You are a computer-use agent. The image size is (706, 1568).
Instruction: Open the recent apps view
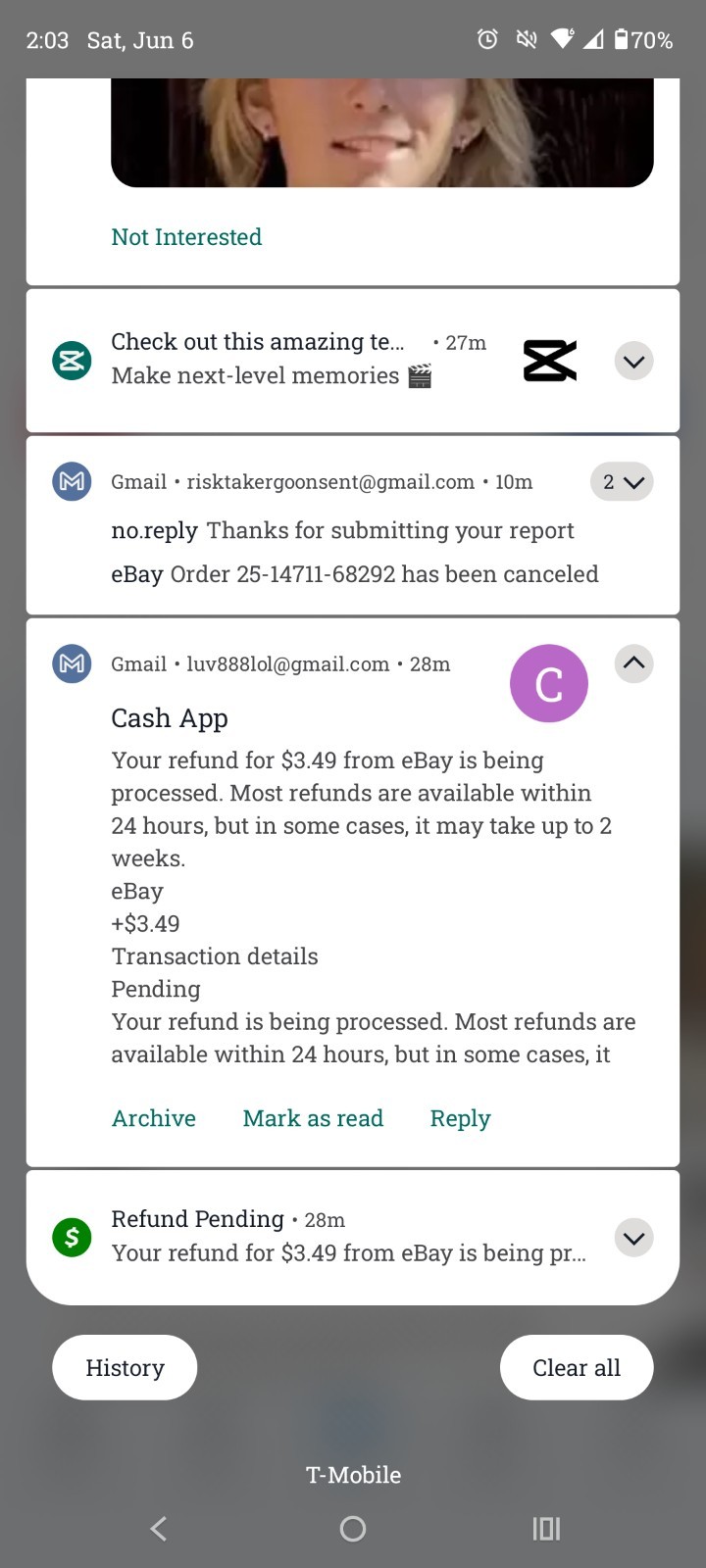click(546, 1528)
